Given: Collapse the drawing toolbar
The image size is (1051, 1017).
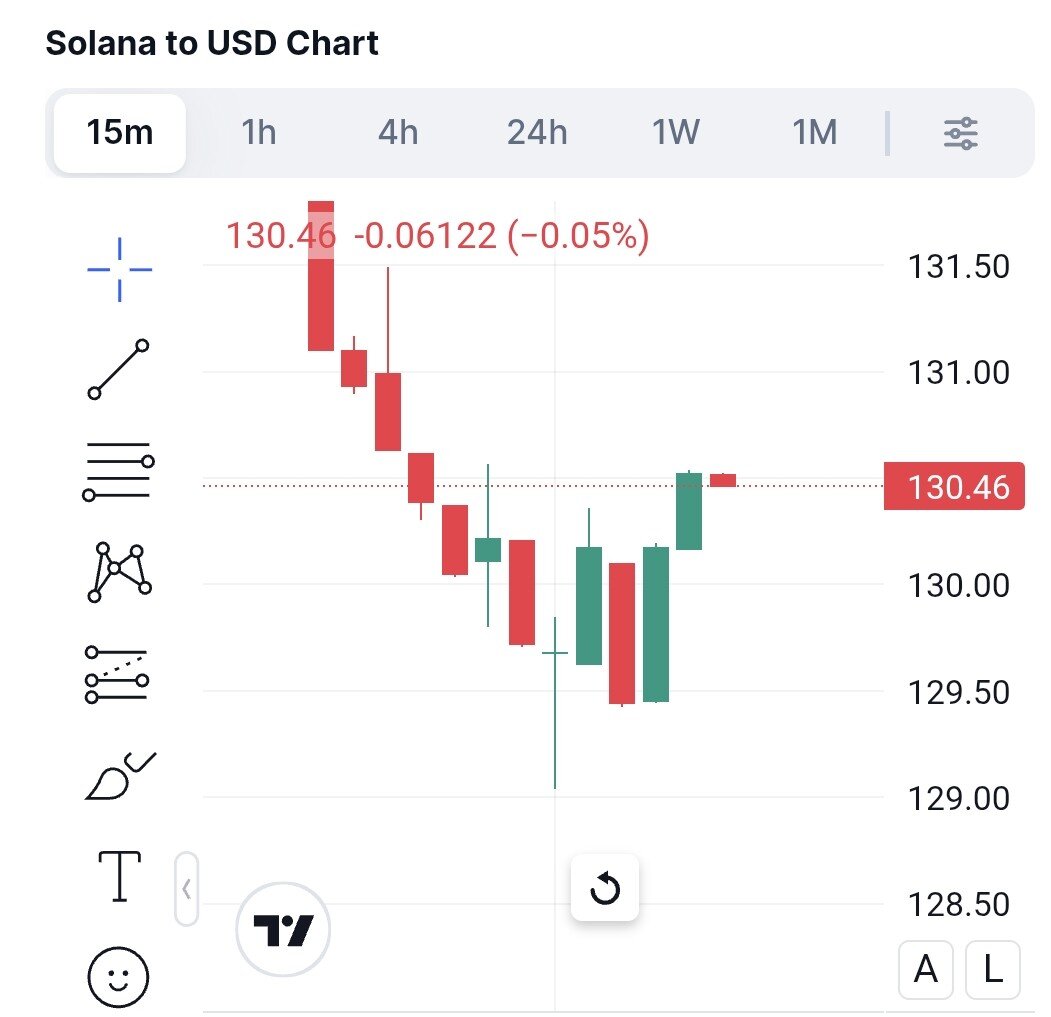Looking at the screenshot, I should (x=187, y=888).
